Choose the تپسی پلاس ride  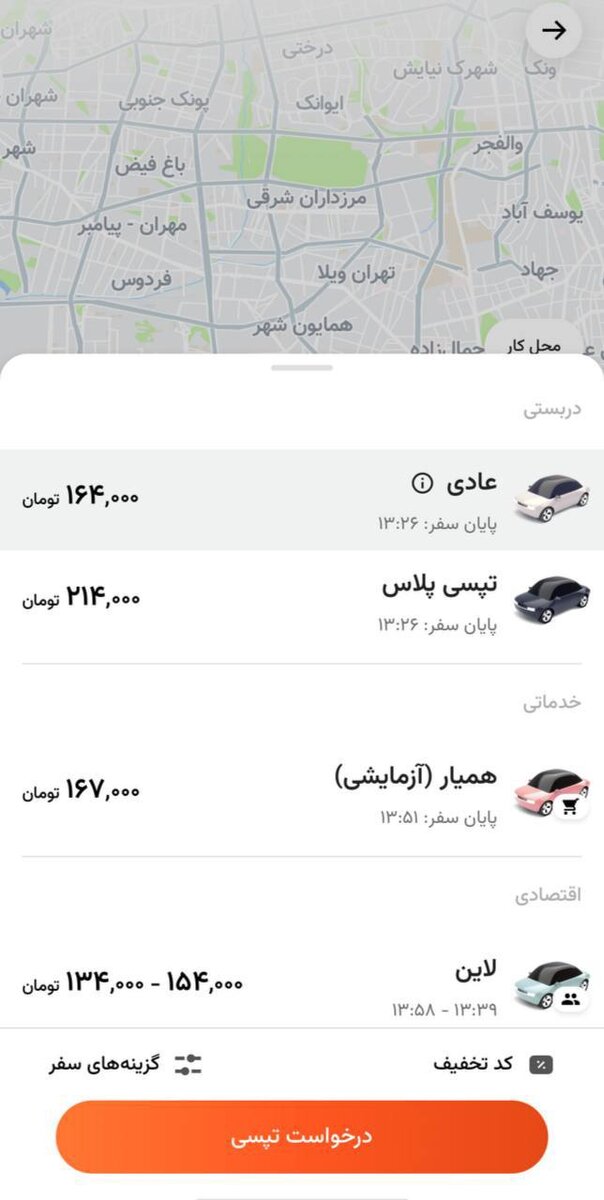pos(302,601)
